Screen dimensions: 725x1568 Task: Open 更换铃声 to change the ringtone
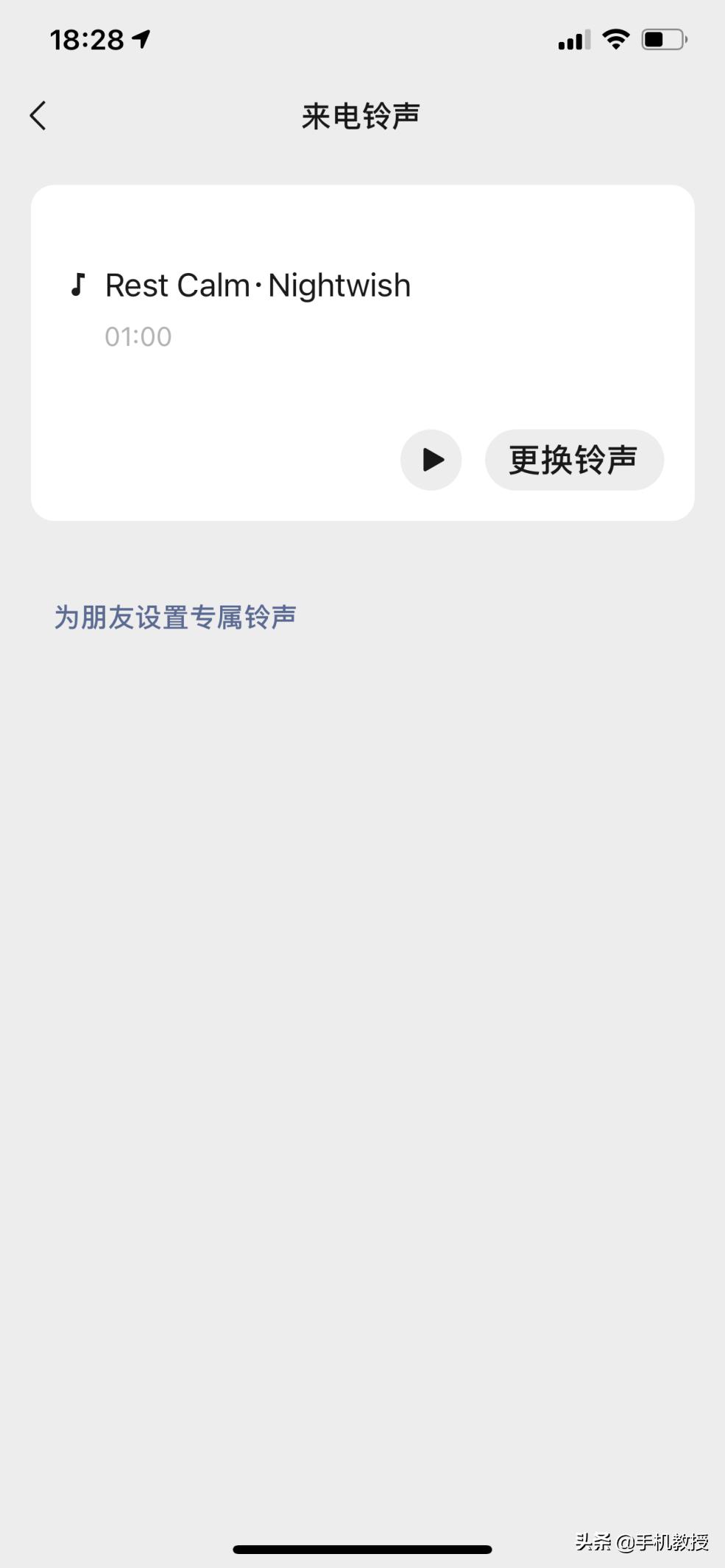[x=574, y=459]
